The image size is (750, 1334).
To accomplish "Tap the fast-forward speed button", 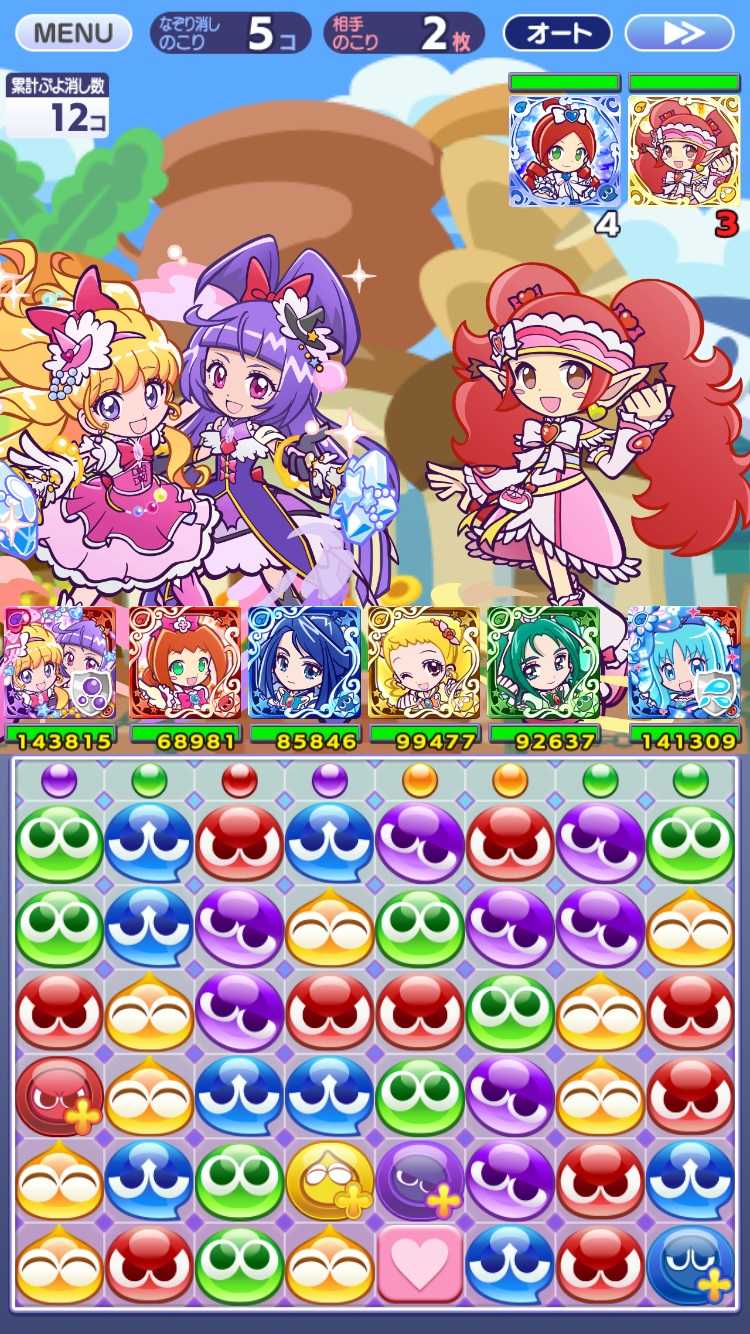I will click(680, 33).
